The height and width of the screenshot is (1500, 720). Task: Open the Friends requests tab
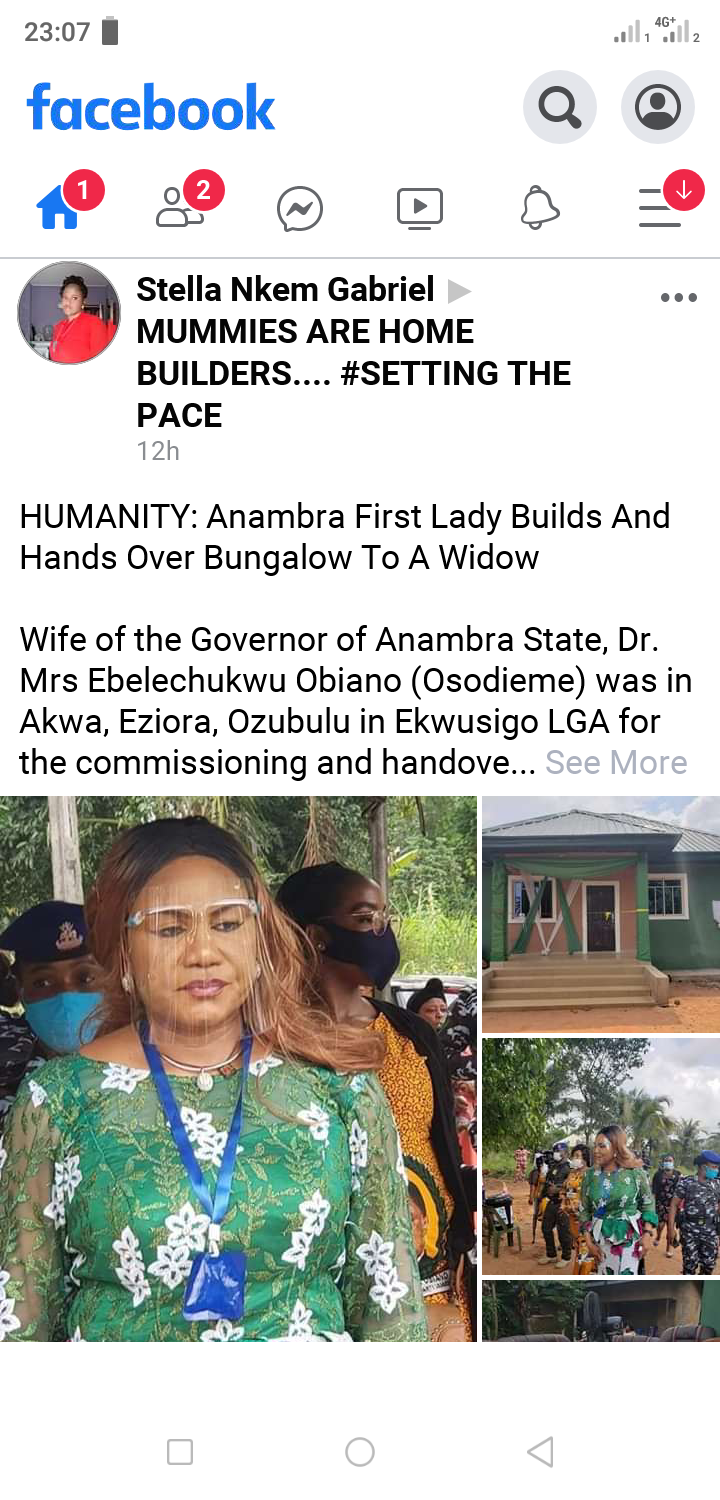(180, 208)
